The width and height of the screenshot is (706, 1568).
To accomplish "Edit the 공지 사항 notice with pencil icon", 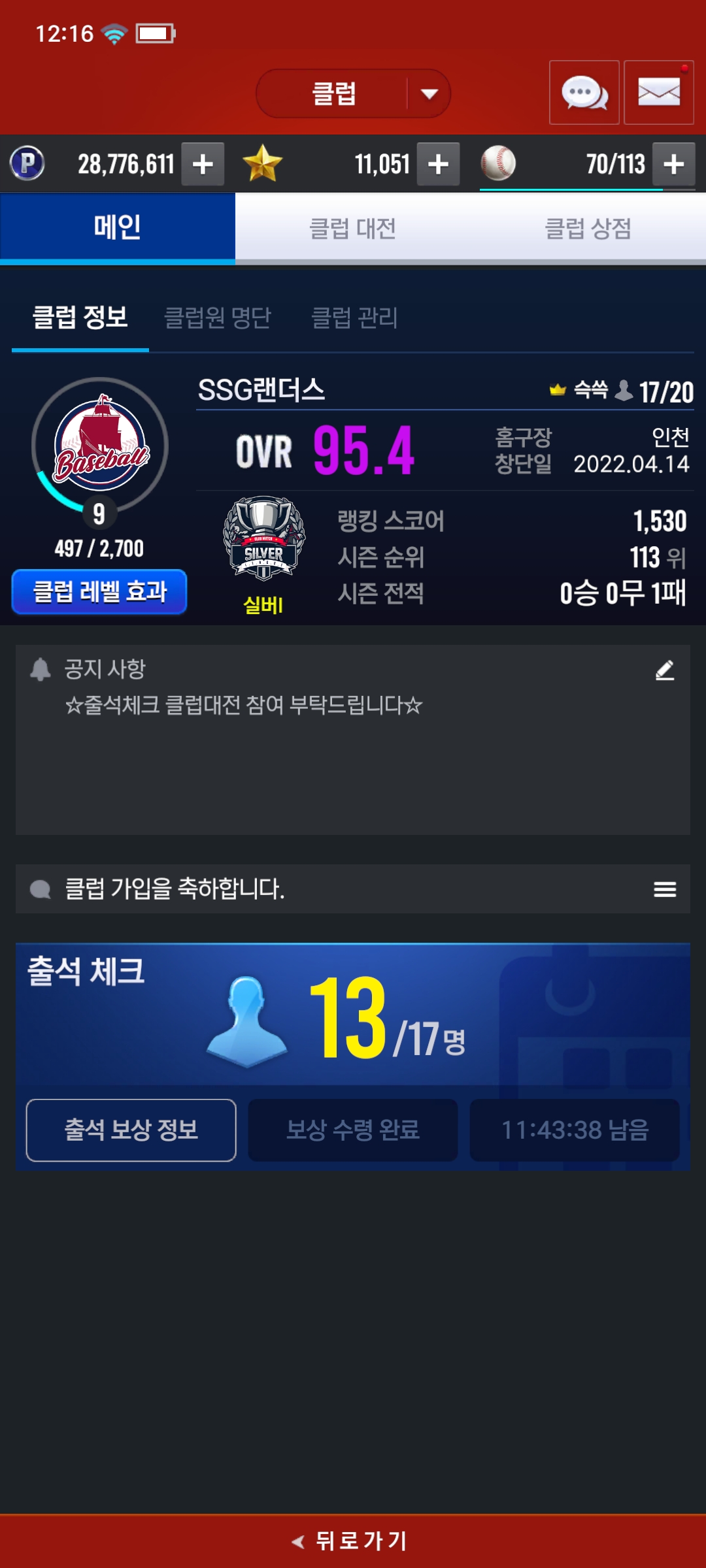I will coord(664,670).
